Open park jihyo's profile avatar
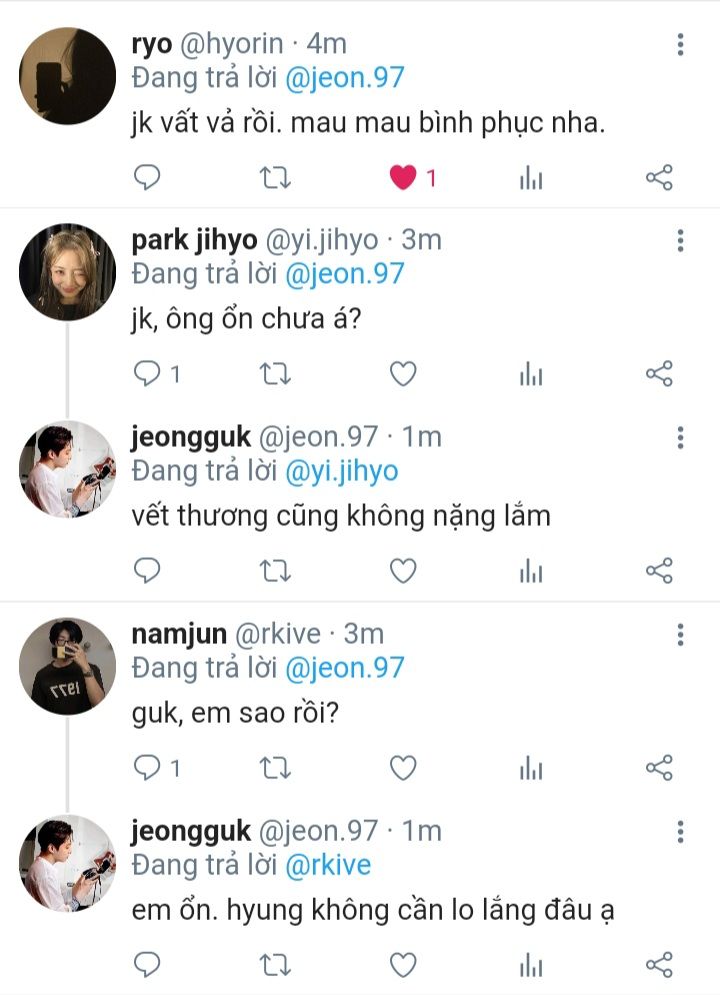720x995 pixels. tap(68, 272)
